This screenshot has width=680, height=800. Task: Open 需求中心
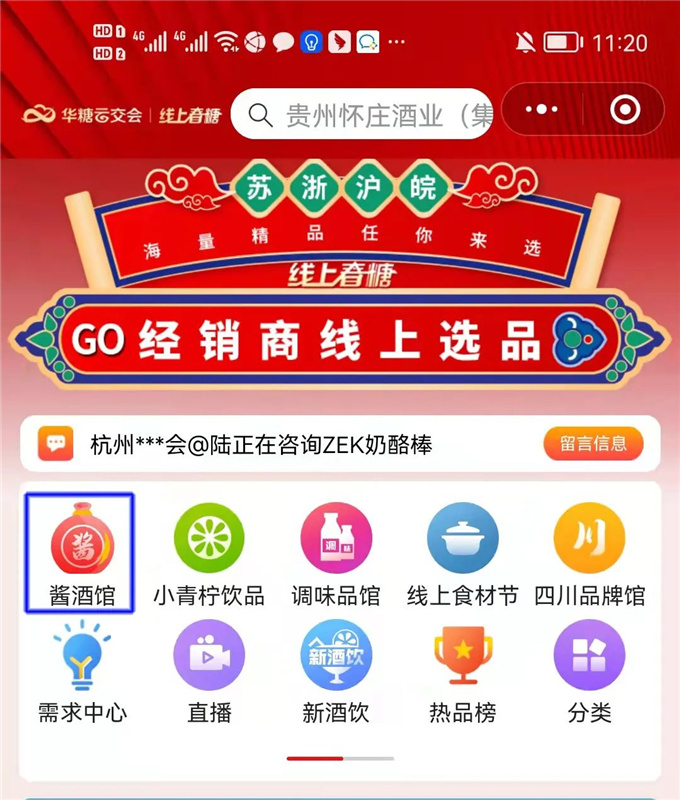click(x=82, y=672)
